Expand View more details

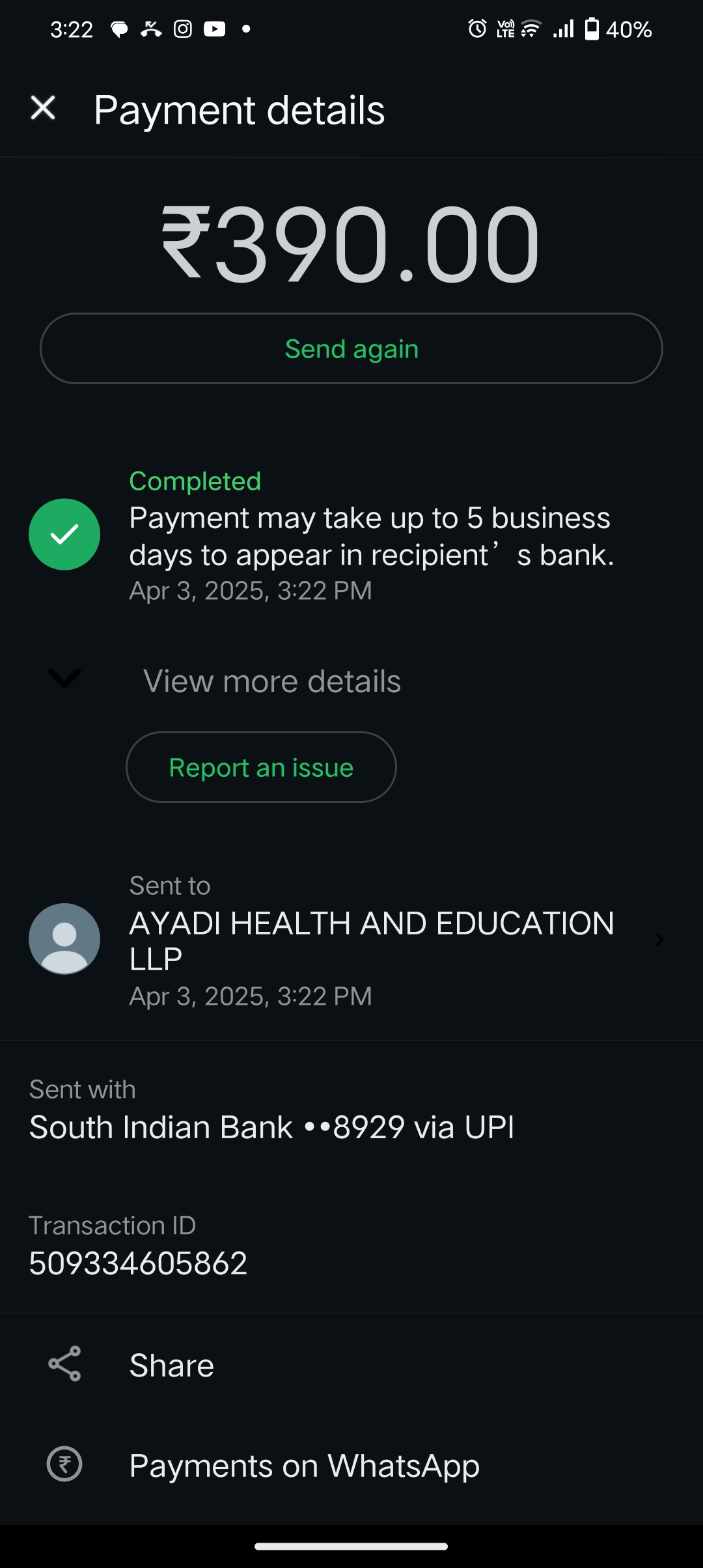271,681
